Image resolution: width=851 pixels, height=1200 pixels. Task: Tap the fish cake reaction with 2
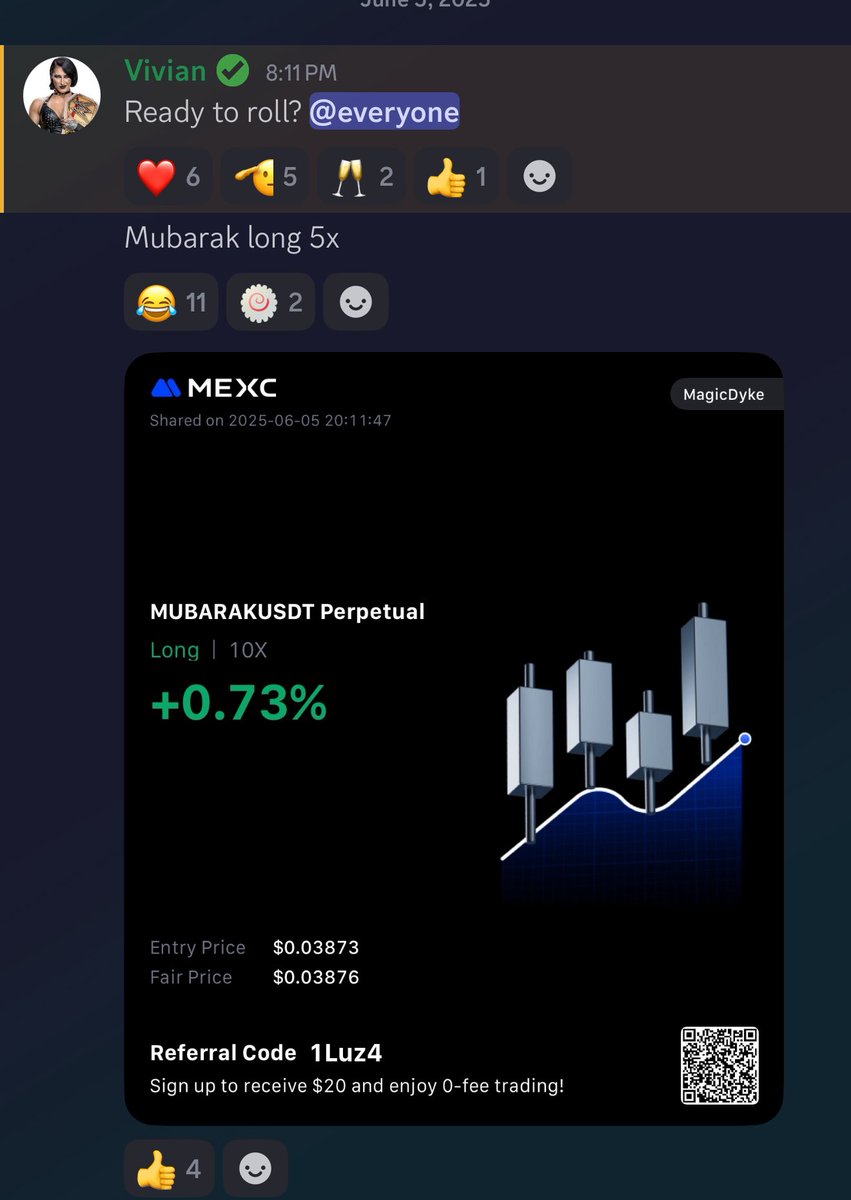coord(270,302)
